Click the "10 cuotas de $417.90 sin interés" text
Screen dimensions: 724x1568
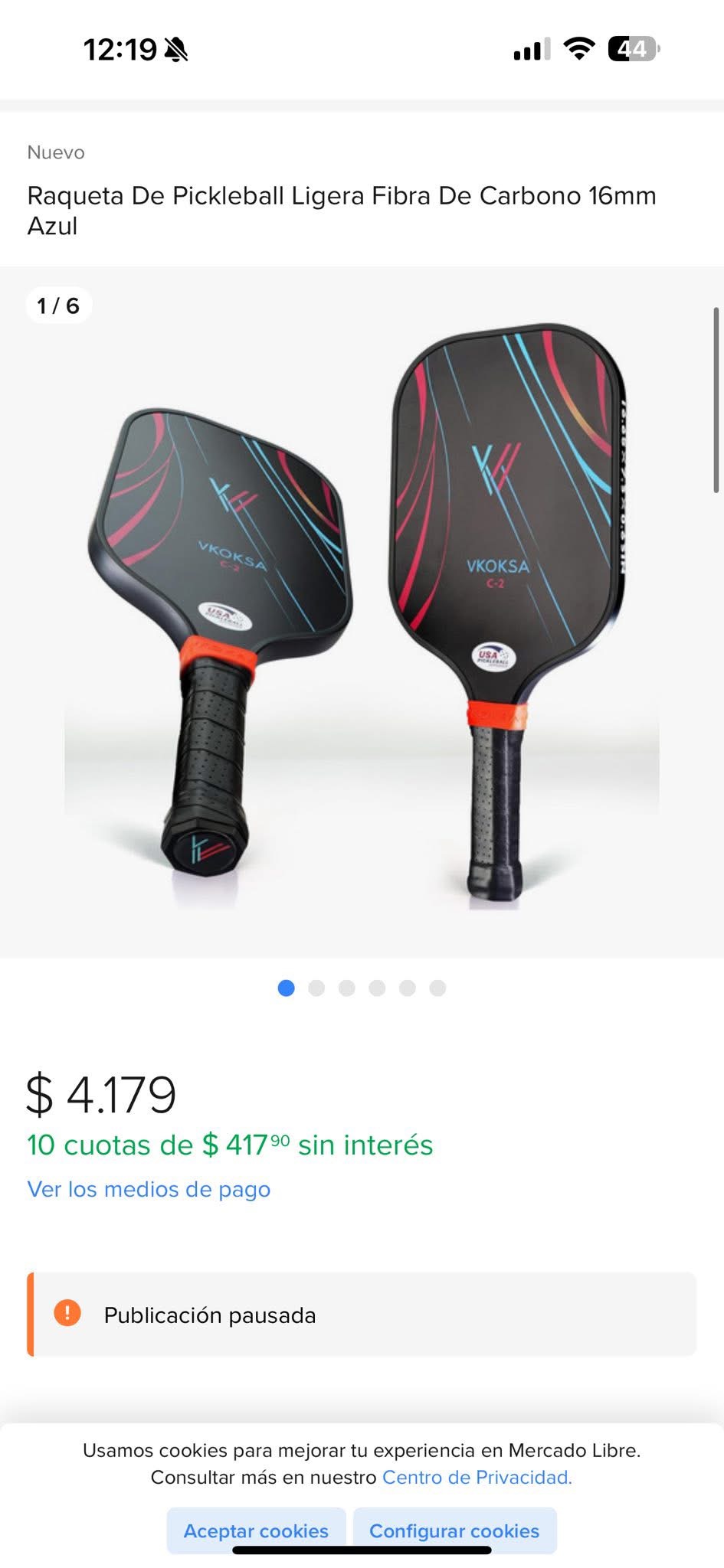[230, 1145]
